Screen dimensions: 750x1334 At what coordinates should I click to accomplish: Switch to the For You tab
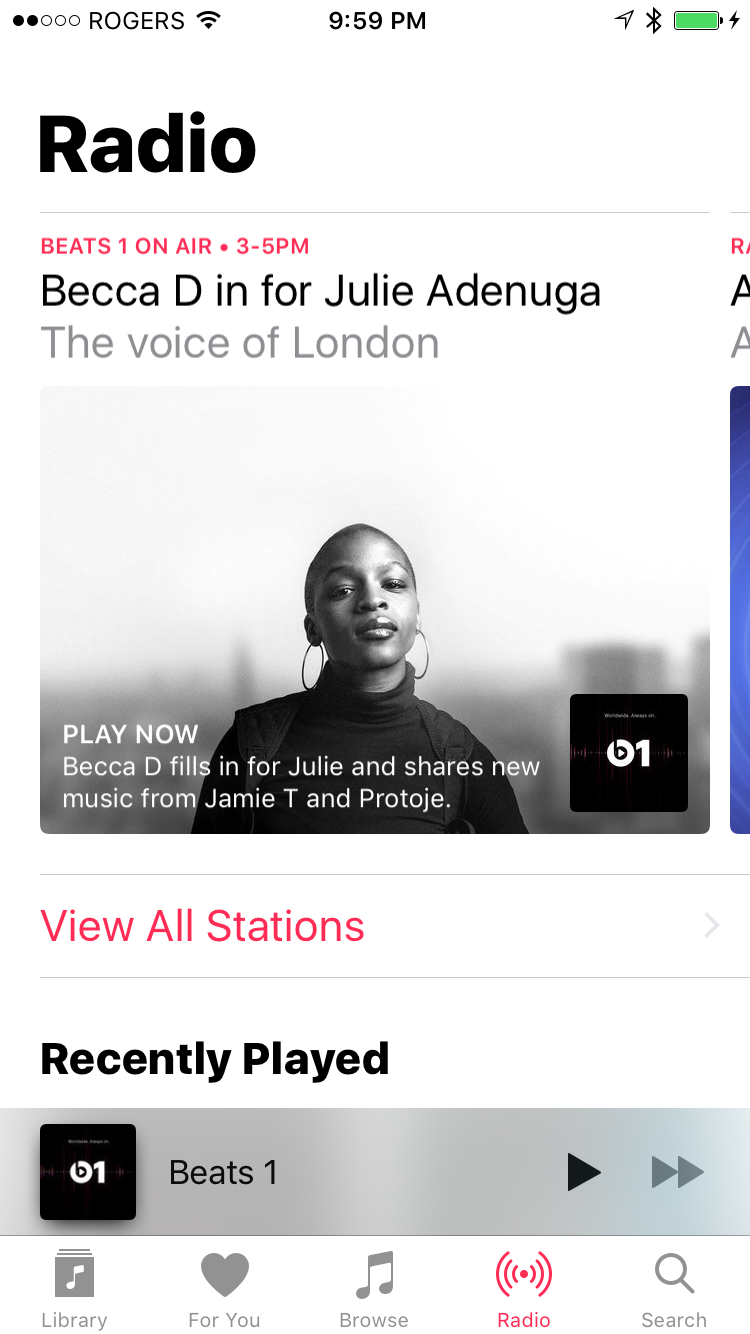(x=224, y=1289)
